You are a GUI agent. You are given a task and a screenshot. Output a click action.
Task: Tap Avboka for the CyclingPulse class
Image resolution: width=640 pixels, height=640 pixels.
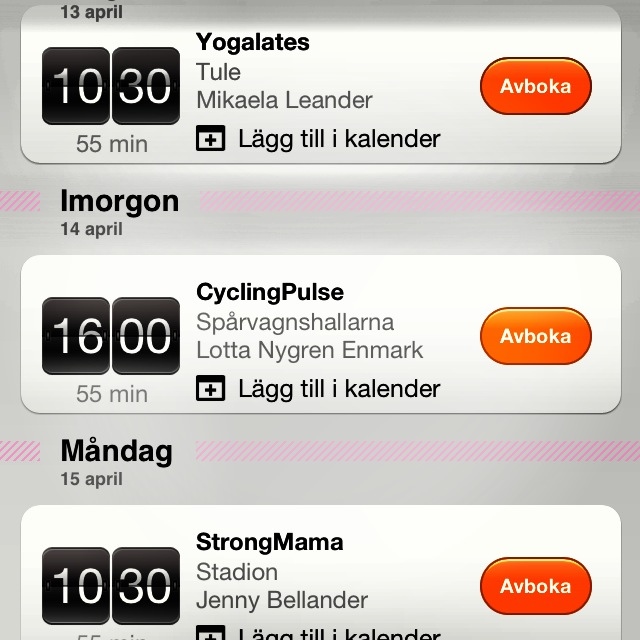535,336
